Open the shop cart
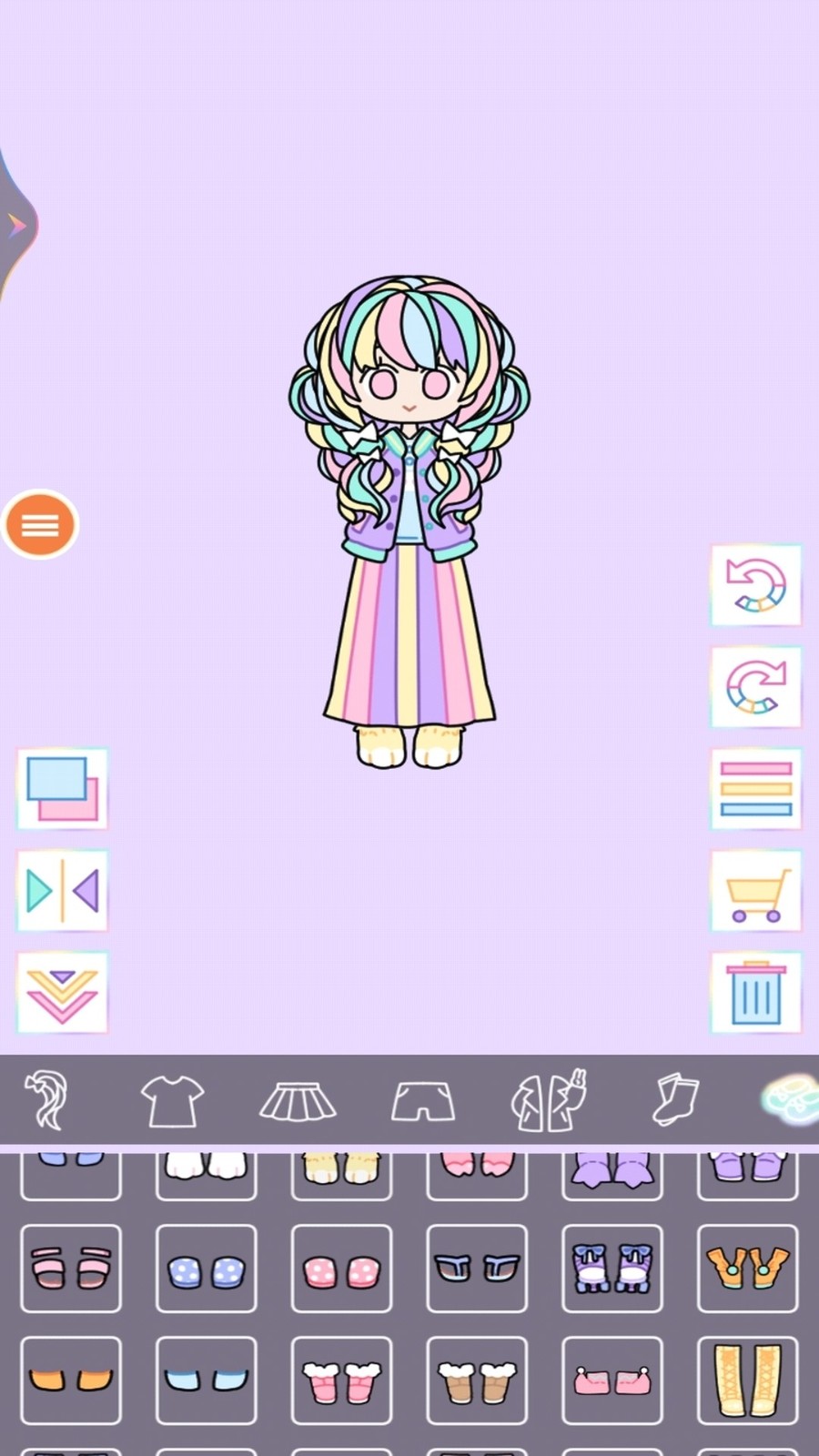819x1456 pixels. [755, 890]
